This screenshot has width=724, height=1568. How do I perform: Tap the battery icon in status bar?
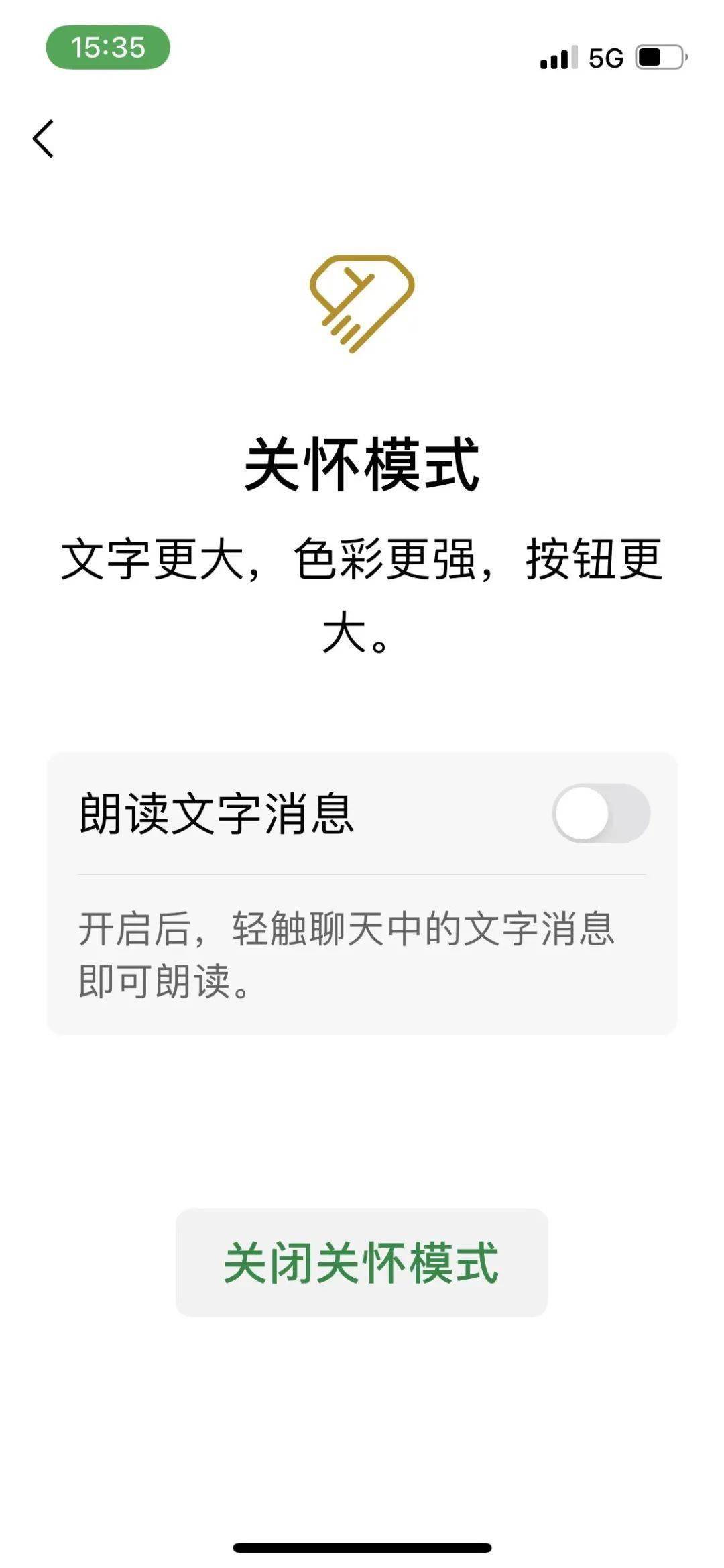pyautogui.click(x=660, y=59)
